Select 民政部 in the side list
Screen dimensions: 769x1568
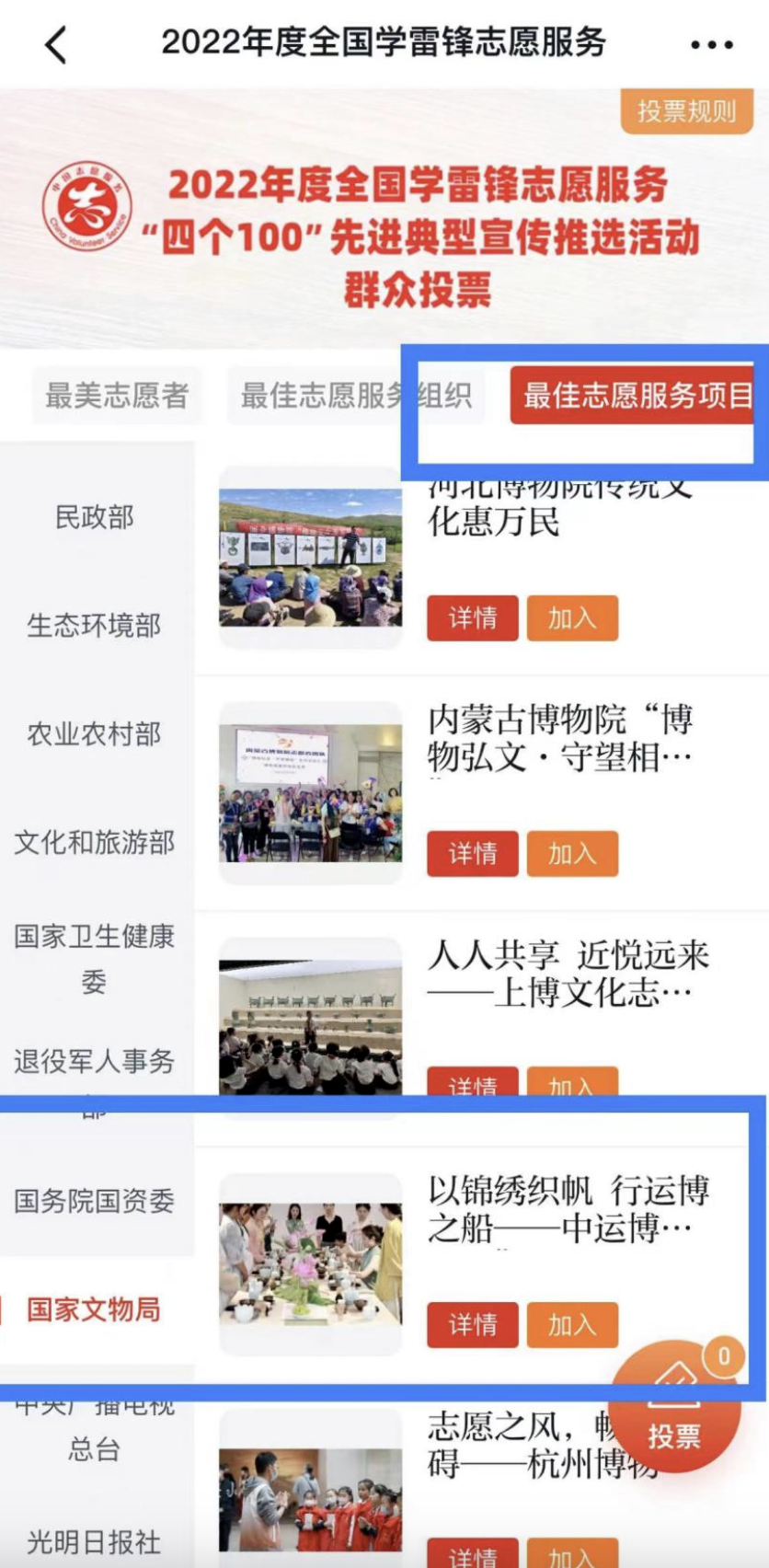(x=95, y=517)
